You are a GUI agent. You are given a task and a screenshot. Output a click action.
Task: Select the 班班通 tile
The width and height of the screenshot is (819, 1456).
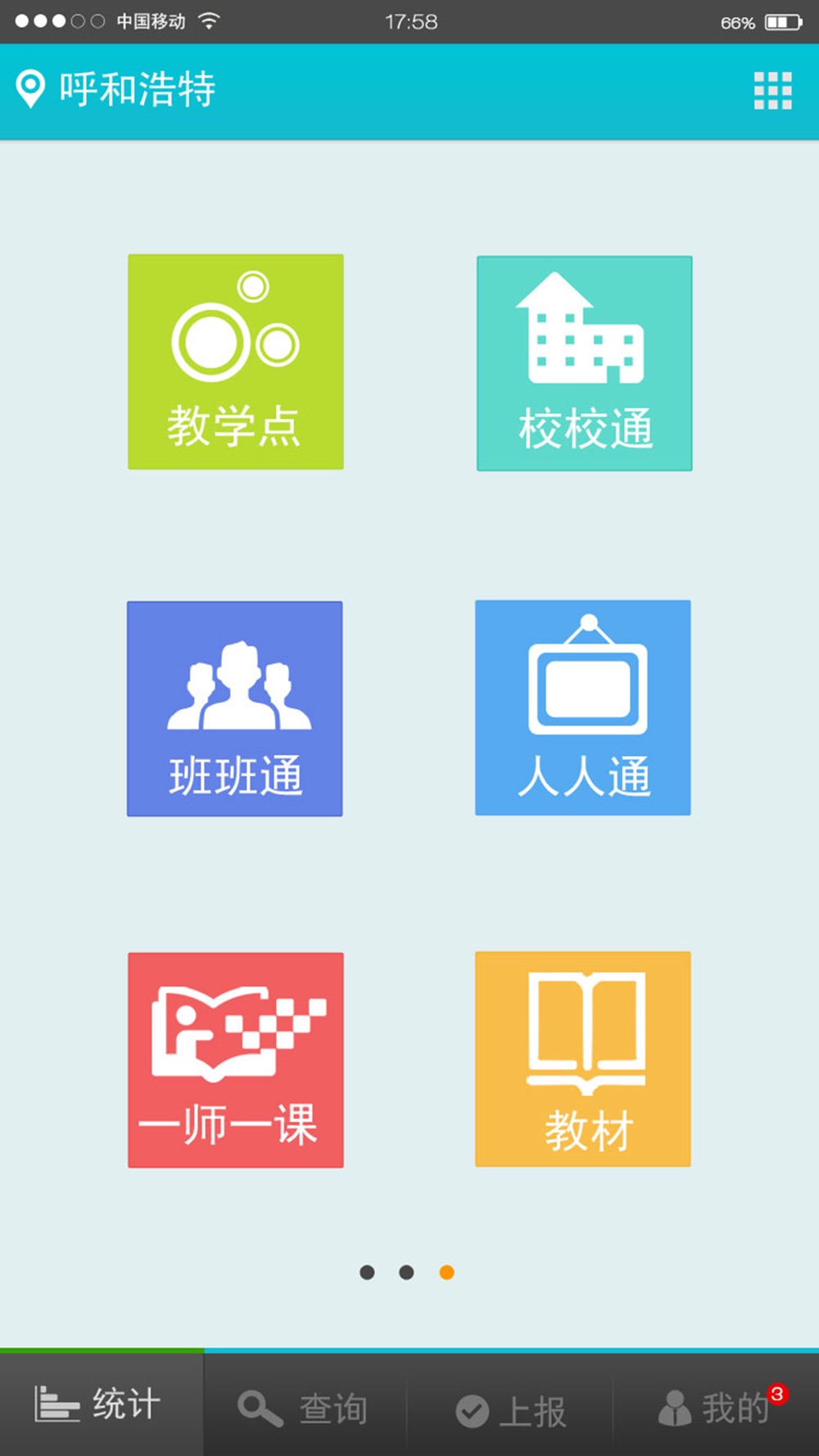235,709
